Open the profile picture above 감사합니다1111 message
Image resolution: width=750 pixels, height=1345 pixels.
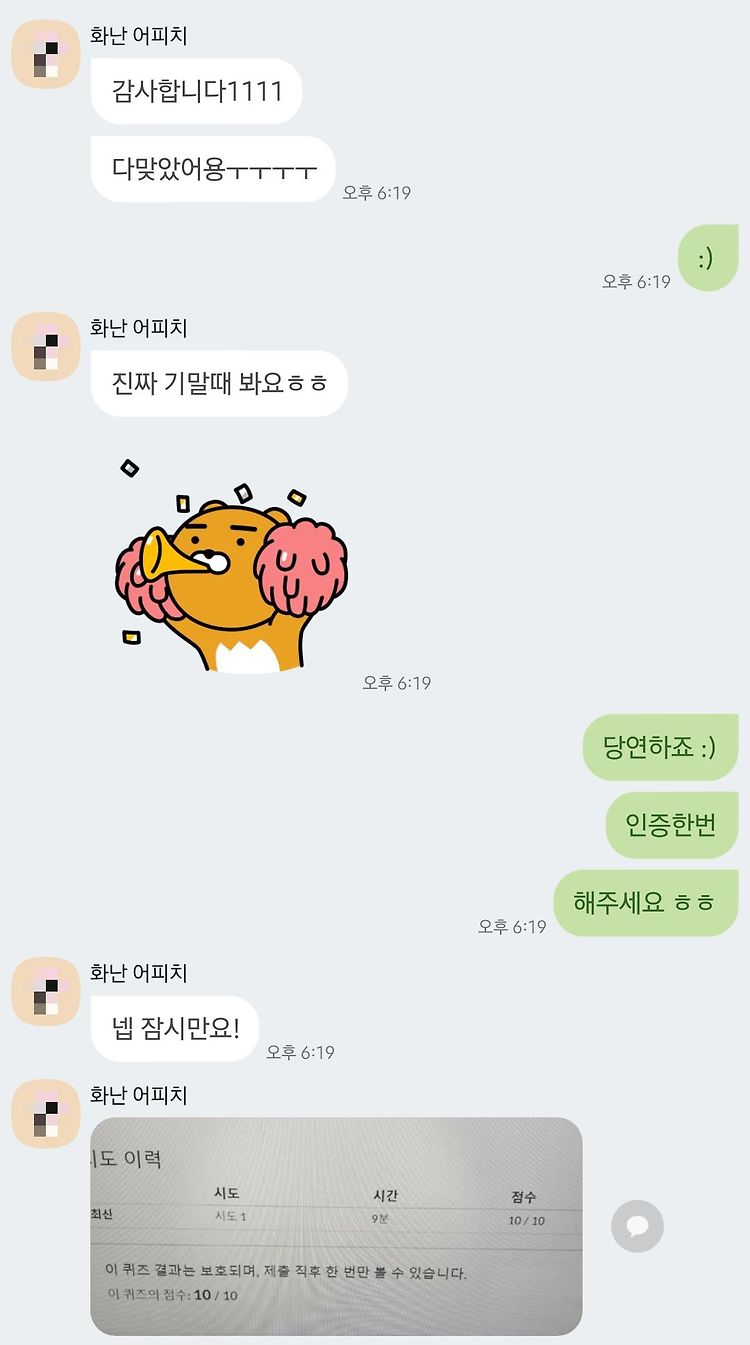[x=45, y=54]
